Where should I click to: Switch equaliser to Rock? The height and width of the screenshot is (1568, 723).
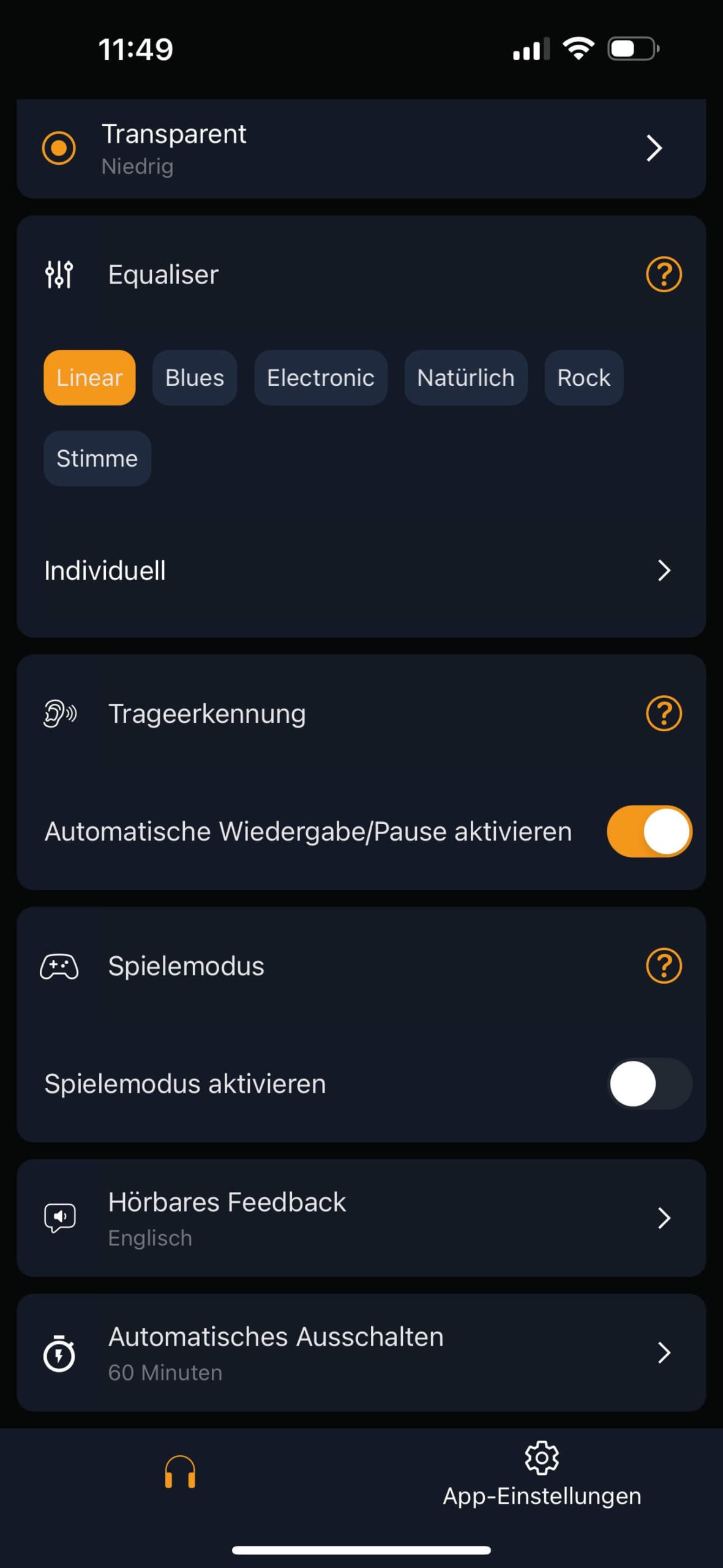tap(583, 377)
